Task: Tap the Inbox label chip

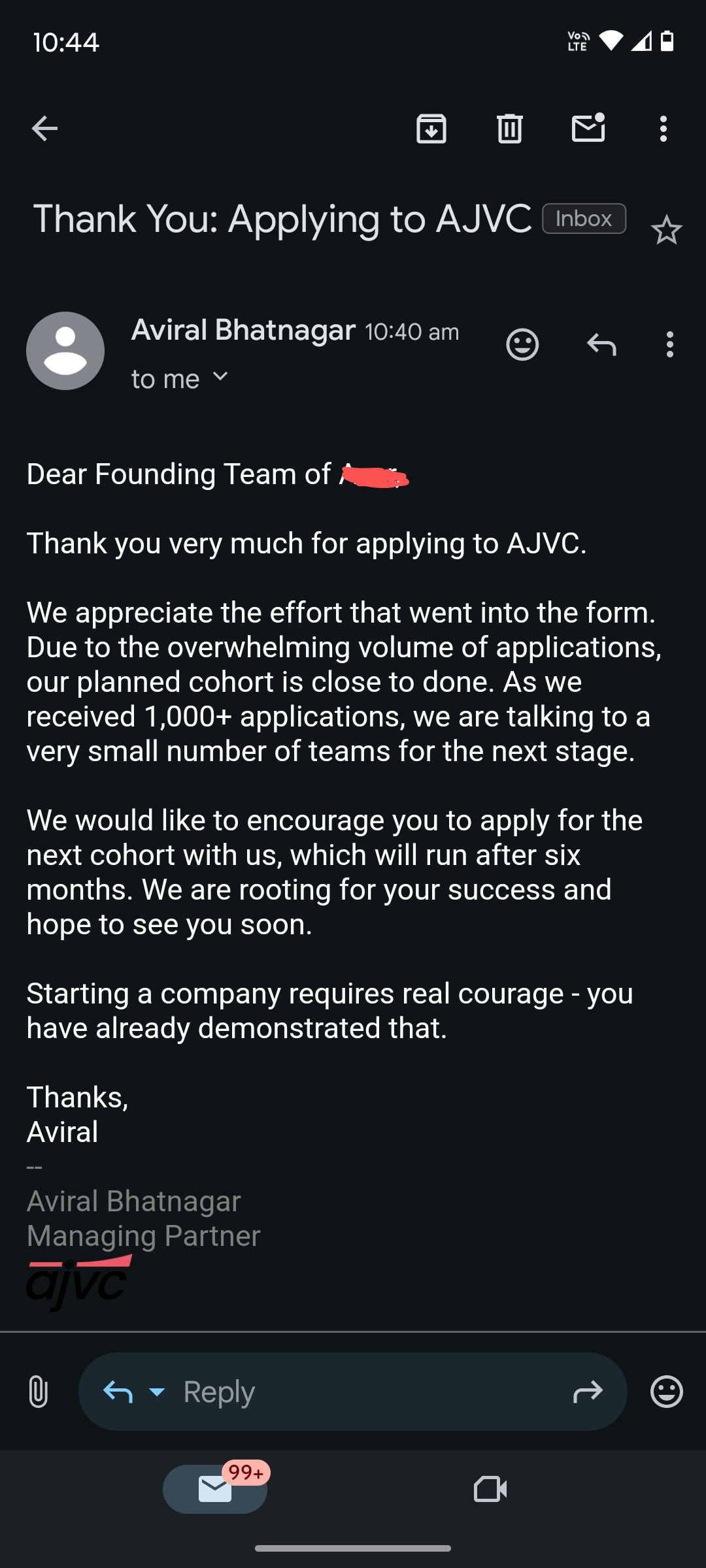Action: point(584,219)
